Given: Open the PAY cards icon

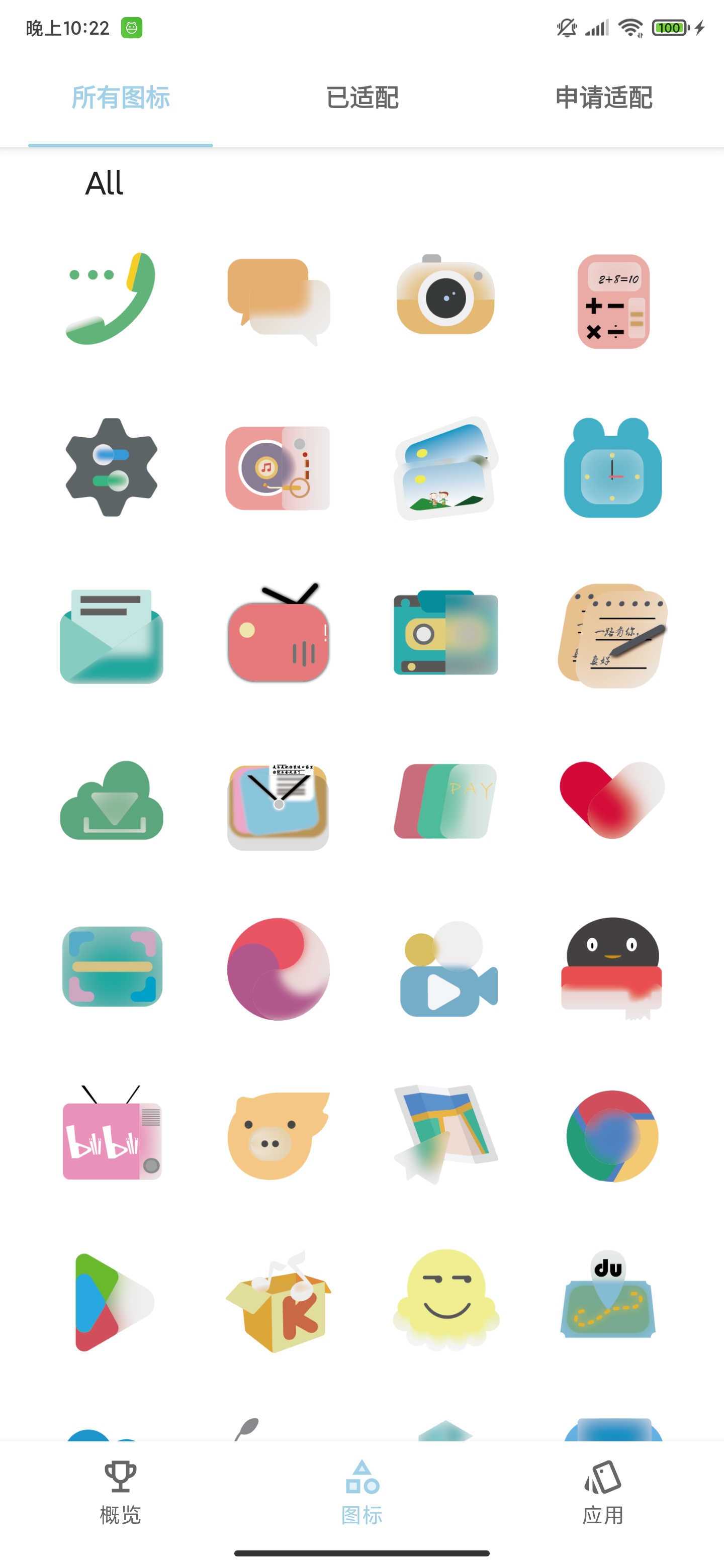Looking at the screenshot, I should tap(446, 802).
